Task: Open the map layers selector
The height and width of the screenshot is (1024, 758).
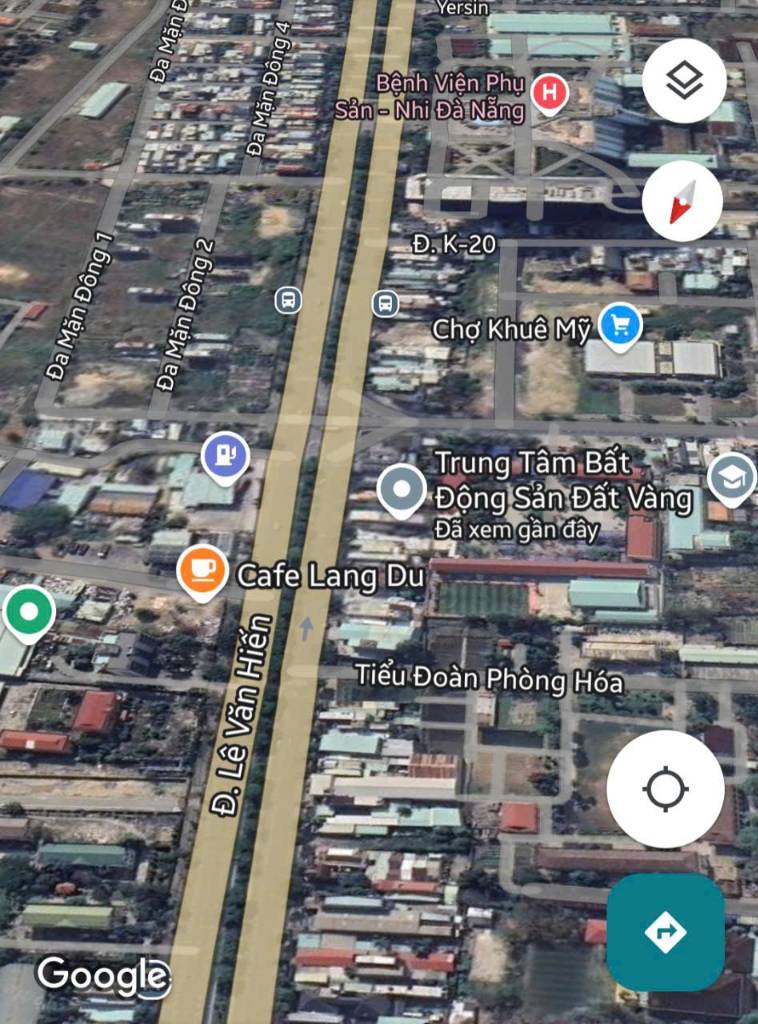Action: point(684,81)
